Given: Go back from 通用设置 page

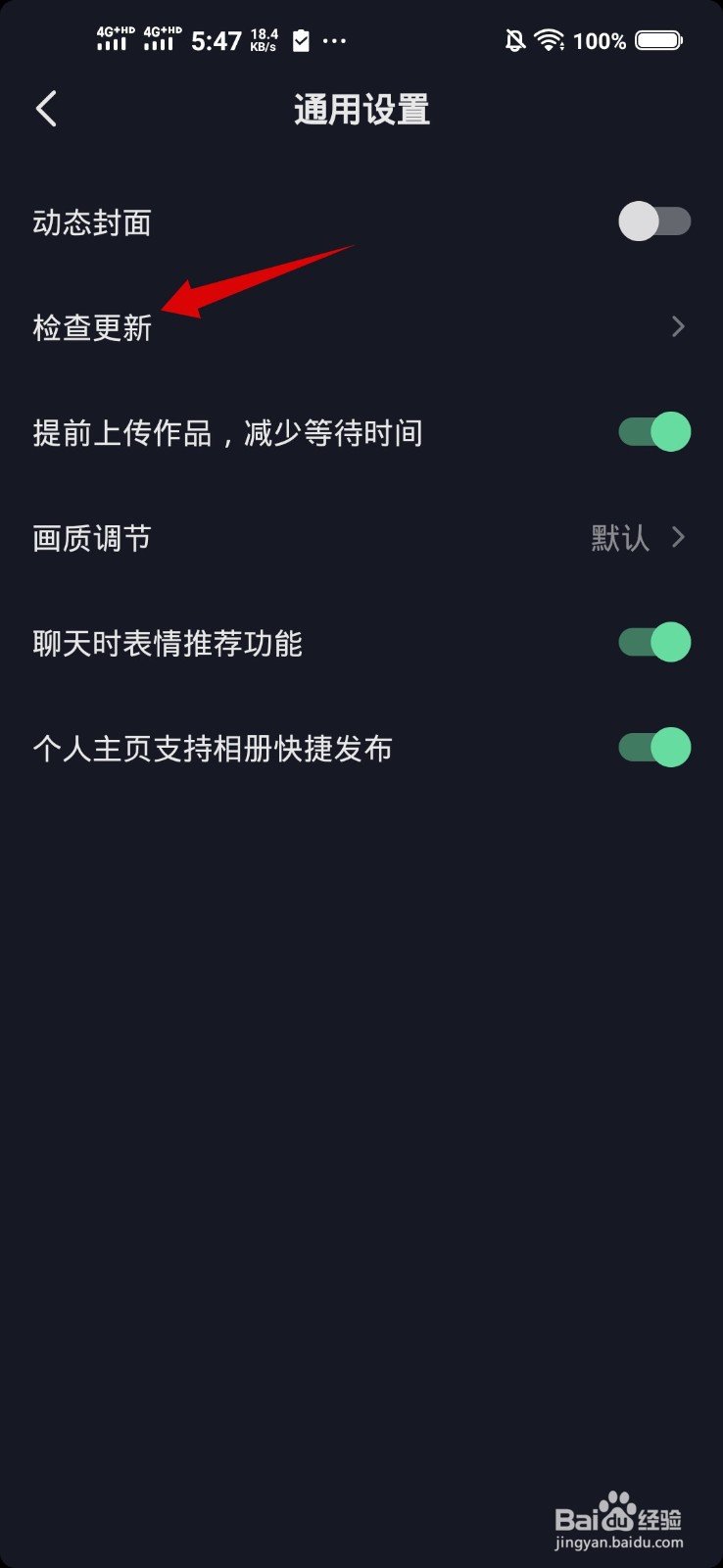Looking at the screenshot, I should click(x=46, y=109).
